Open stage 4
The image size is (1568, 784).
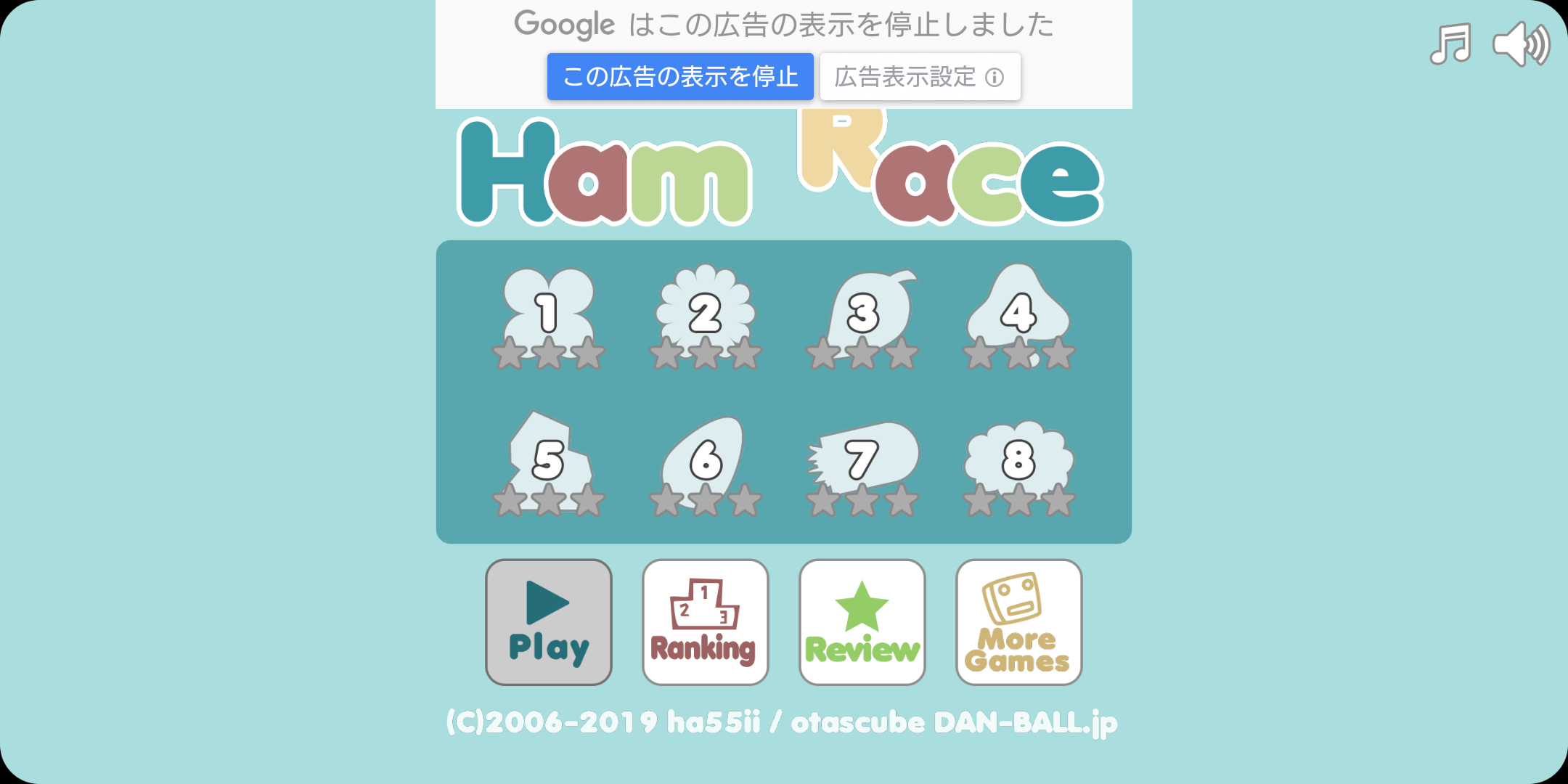tap(1018, 314)
